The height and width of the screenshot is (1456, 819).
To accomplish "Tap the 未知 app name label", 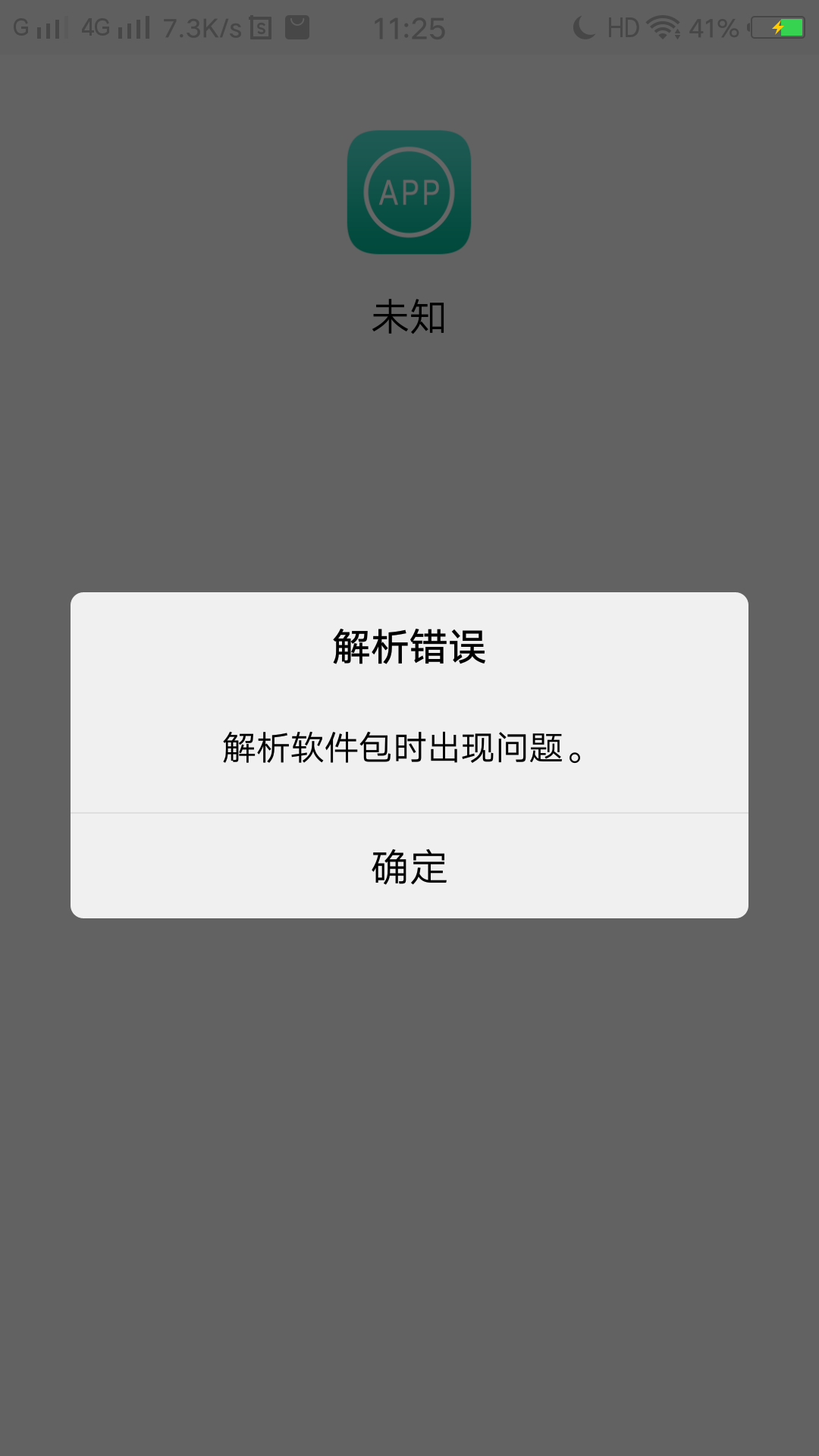I will click(x=409, y=318).
